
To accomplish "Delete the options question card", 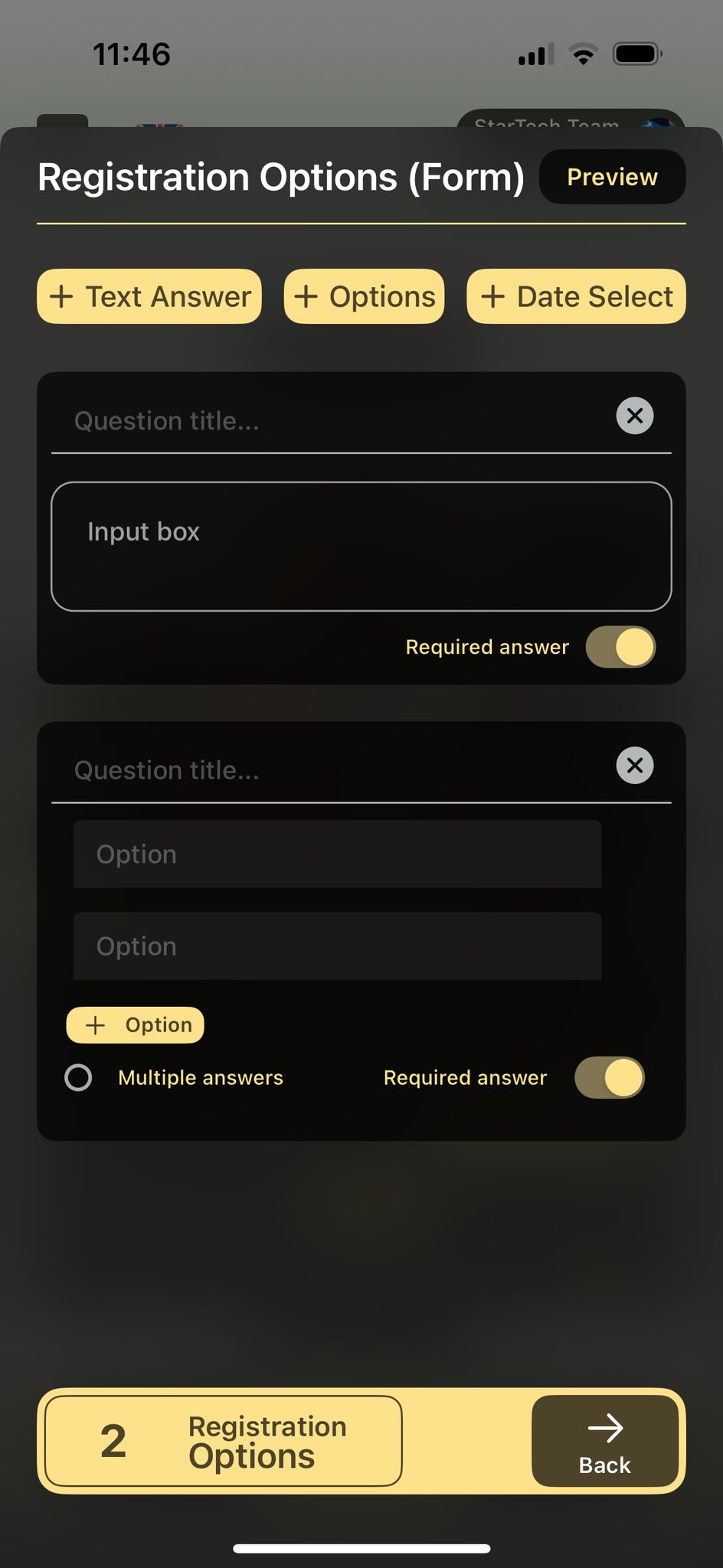I will 634,765.
